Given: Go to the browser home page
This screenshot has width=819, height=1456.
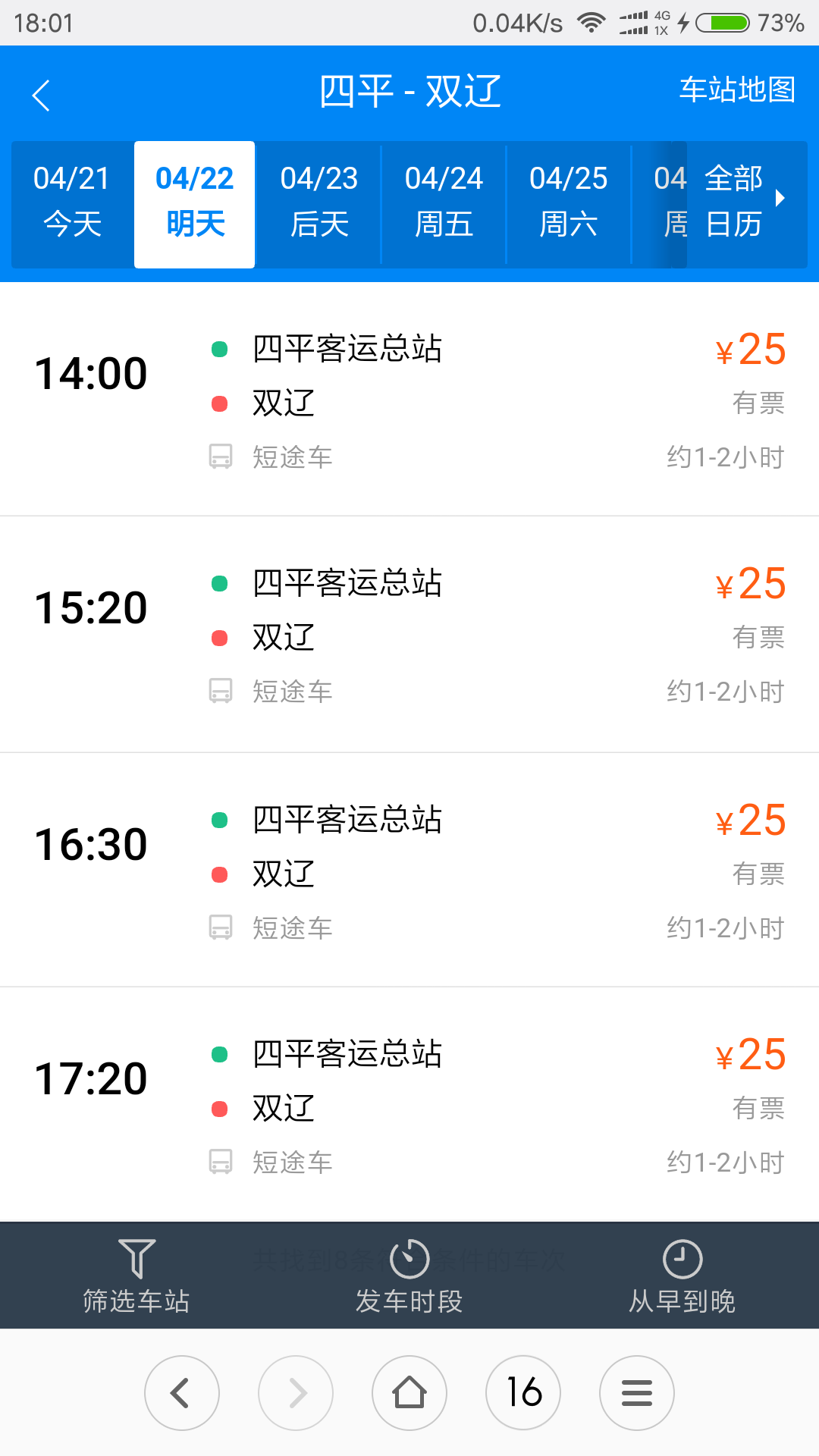Looking at the screenshot, I should 409,1393.
